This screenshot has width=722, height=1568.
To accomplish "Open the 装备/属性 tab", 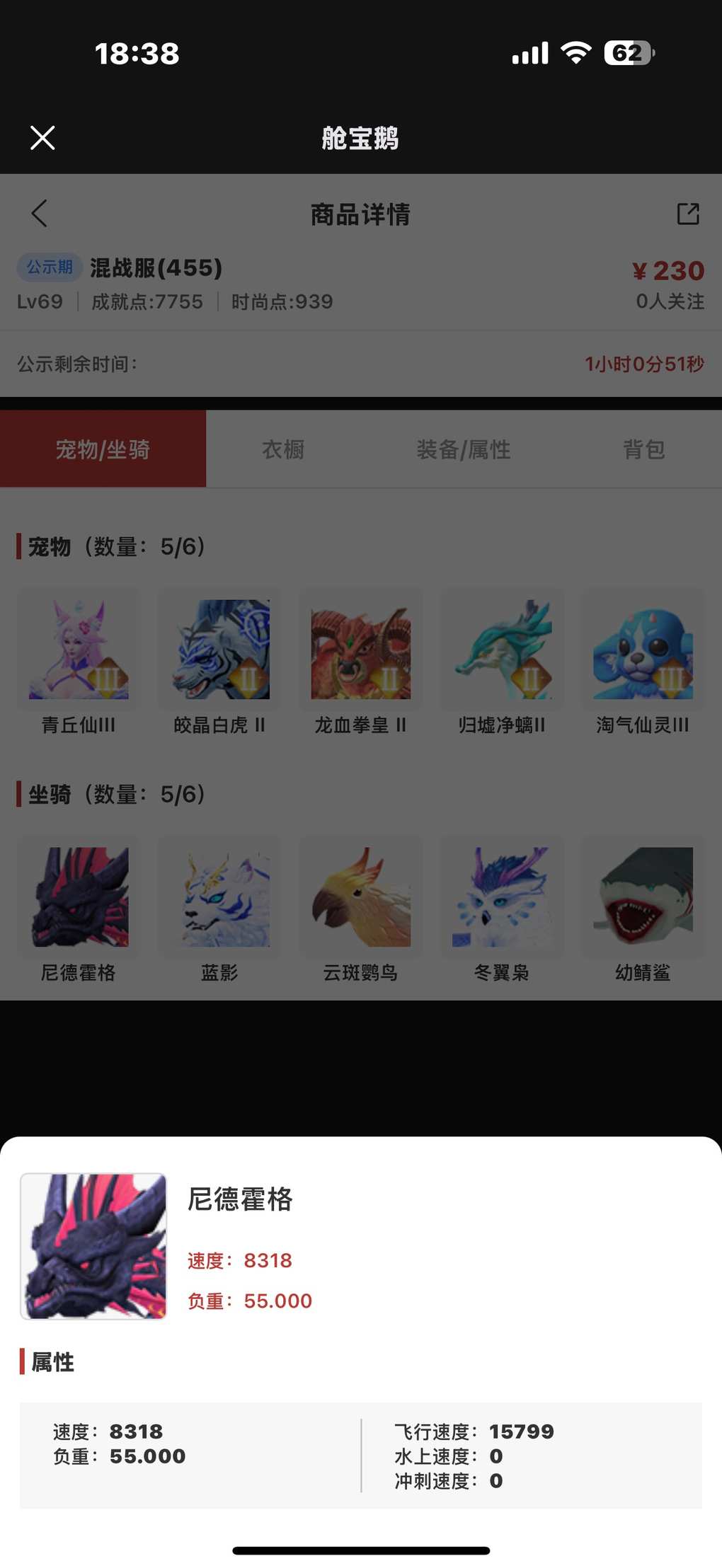I will 464,449.
